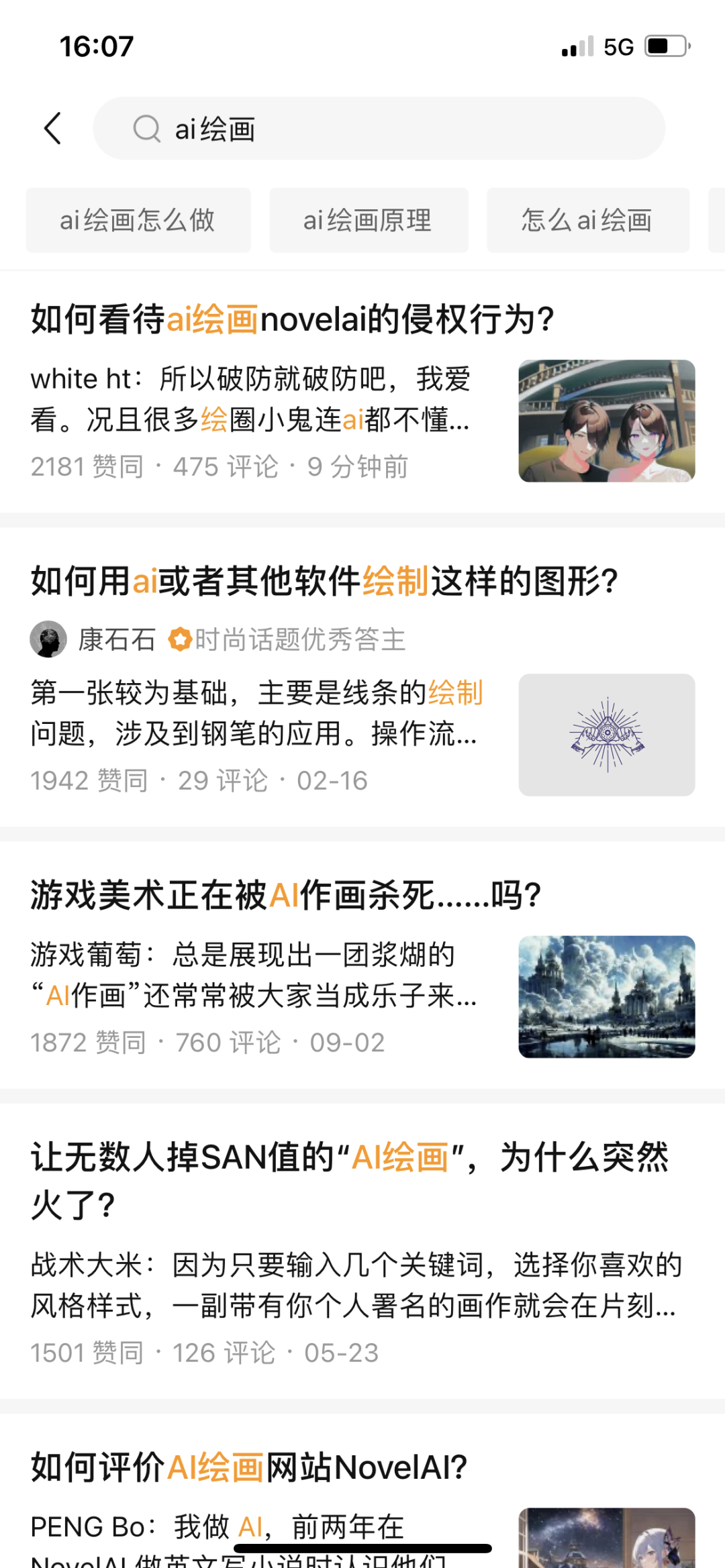Go back using the back arrow

click(53, 128)
